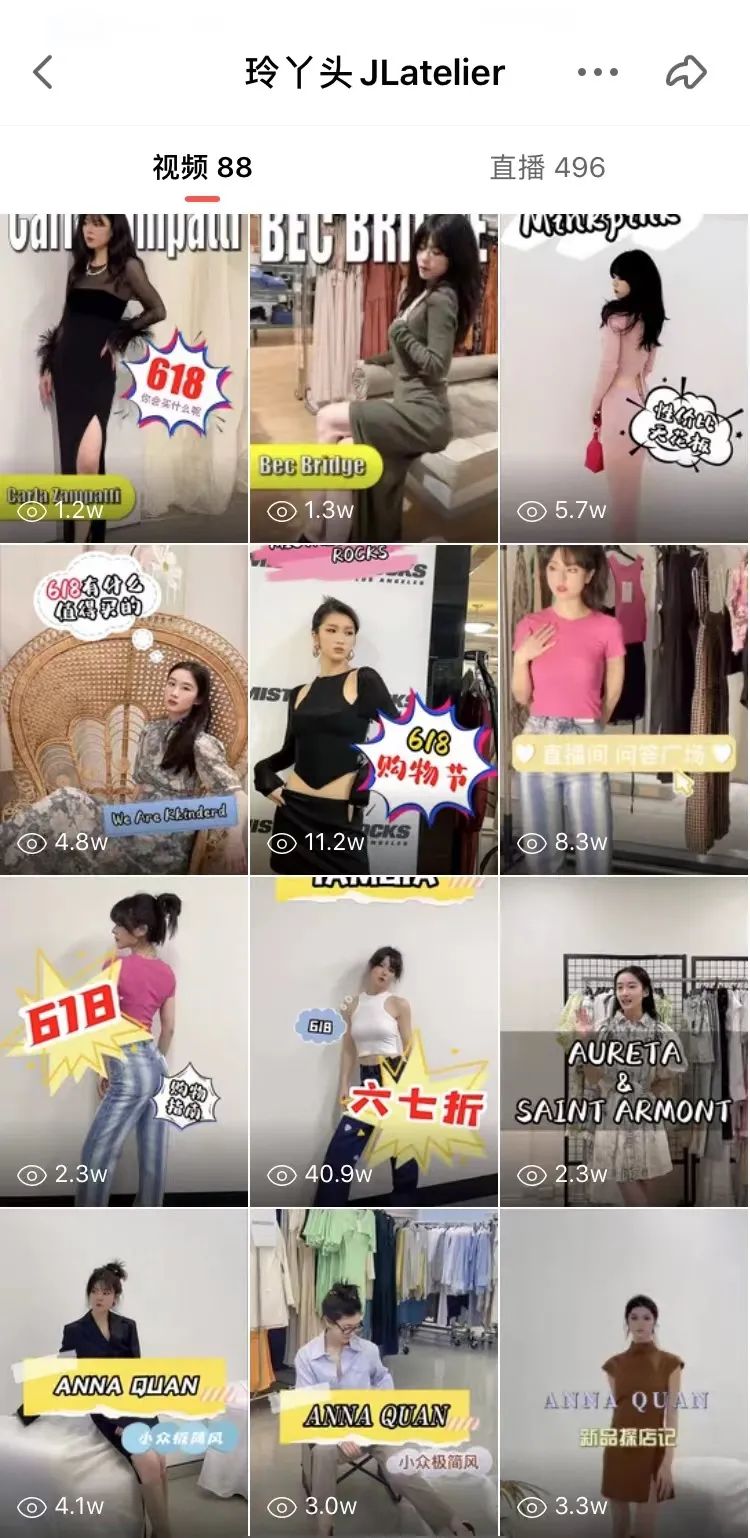Open the 六七折 video with 40.9w views
Viewport: 750px width, 1538px height.
click(x=374, y=1040)
